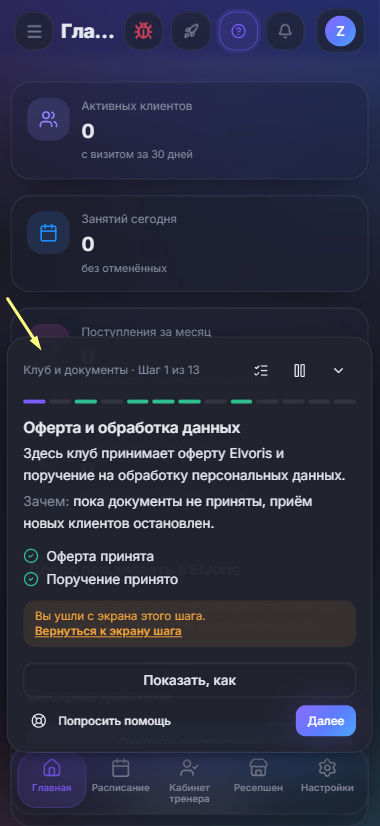
Task: Open the rocket icon in header
Action: 190,31
